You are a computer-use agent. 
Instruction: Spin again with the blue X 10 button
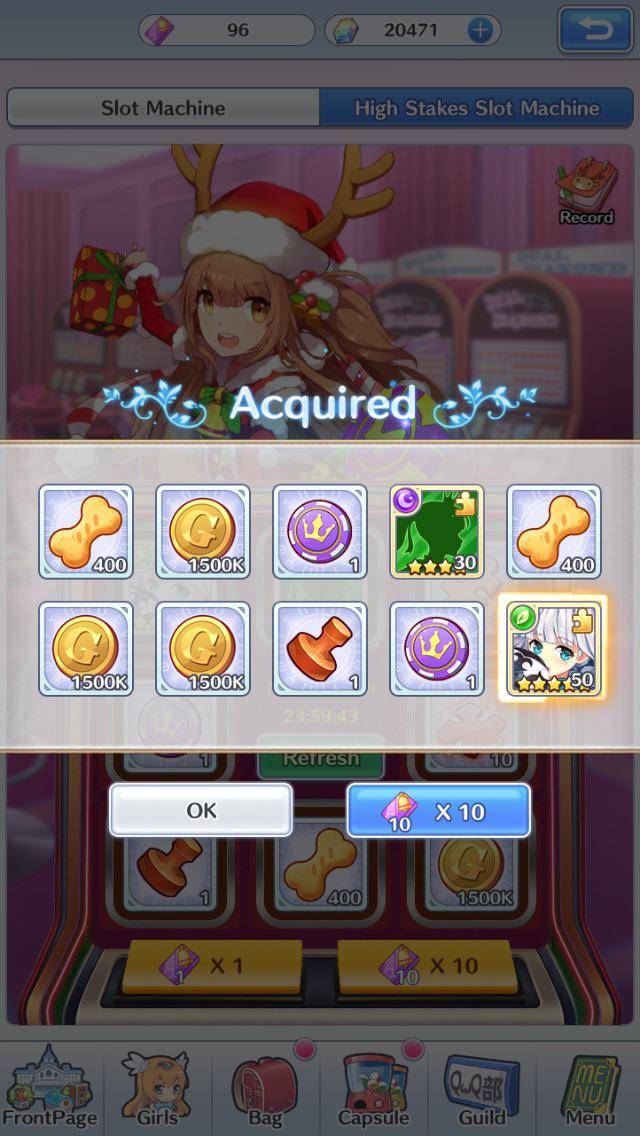[439, 810]
